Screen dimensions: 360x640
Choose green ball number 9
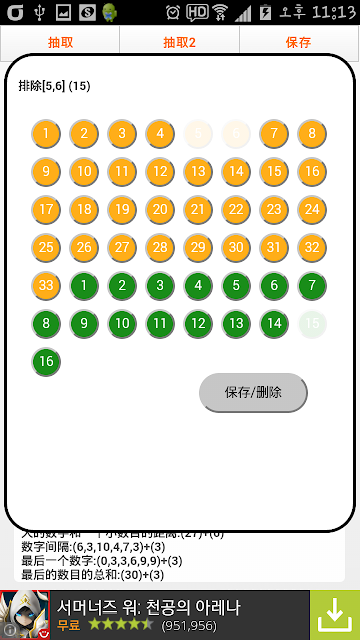[x=84, y=323]
